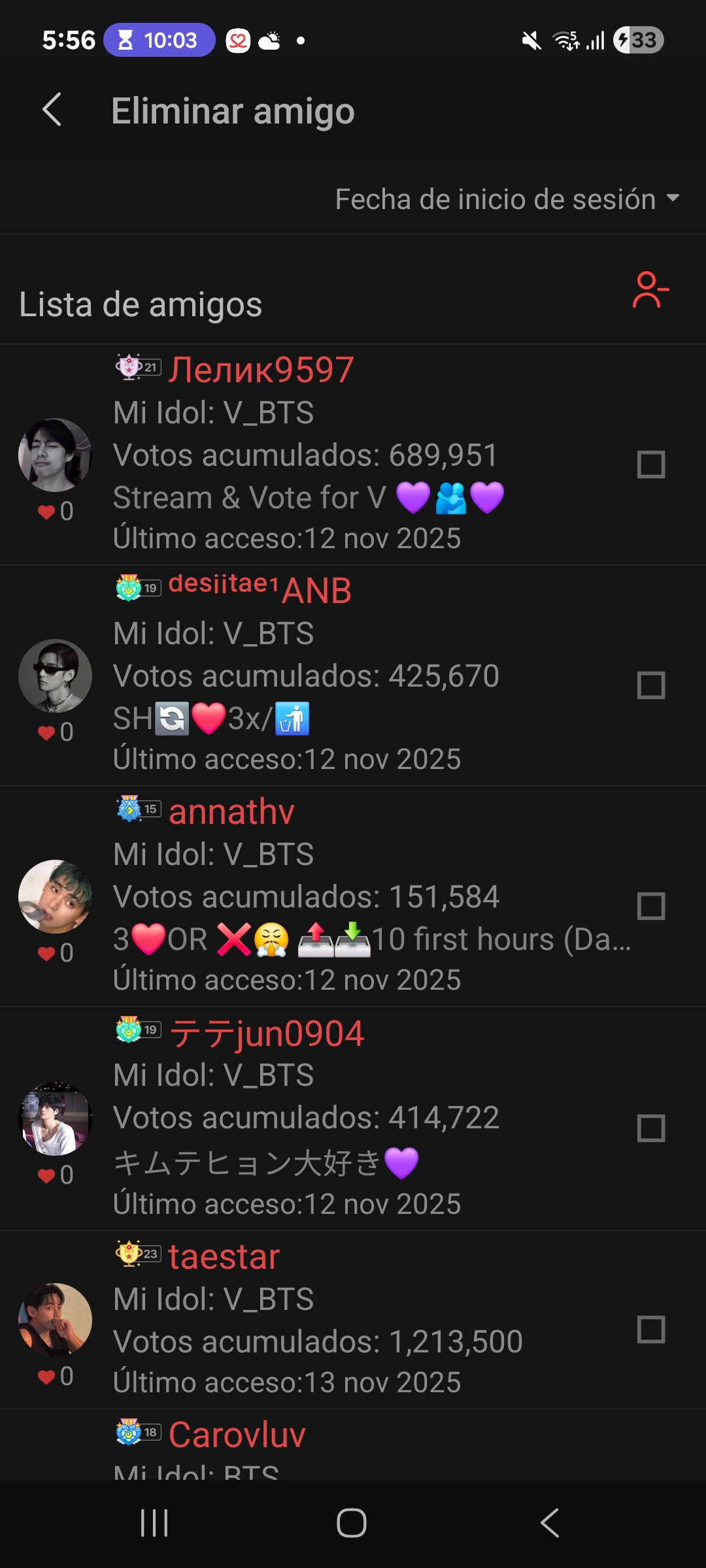706x1568 pixels.
Task: Open the Fecha de inicio de sesión dropdown
Action: (x=507, y=199)
